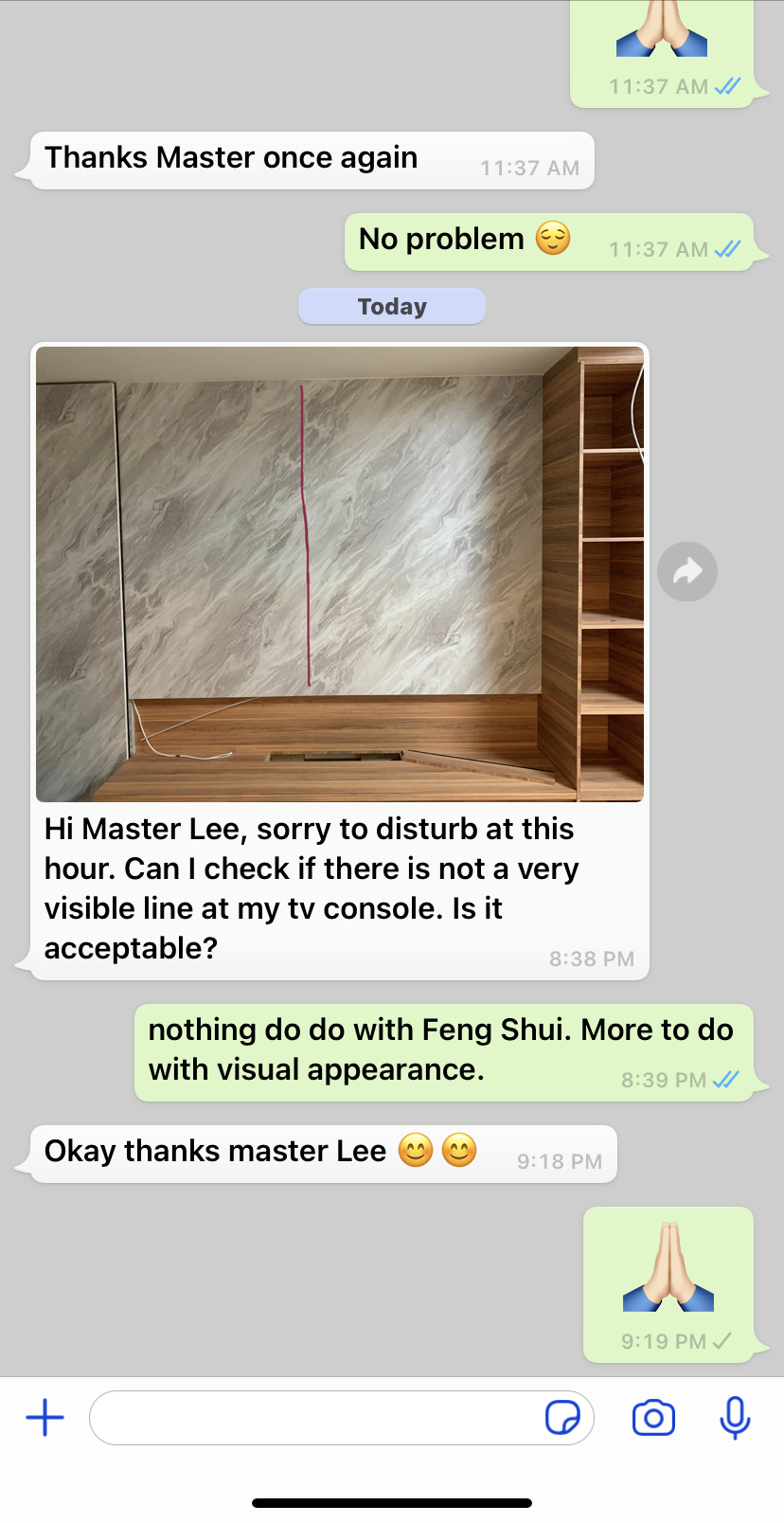
Task: Forward the TV console photo
Action: (687, 571)
